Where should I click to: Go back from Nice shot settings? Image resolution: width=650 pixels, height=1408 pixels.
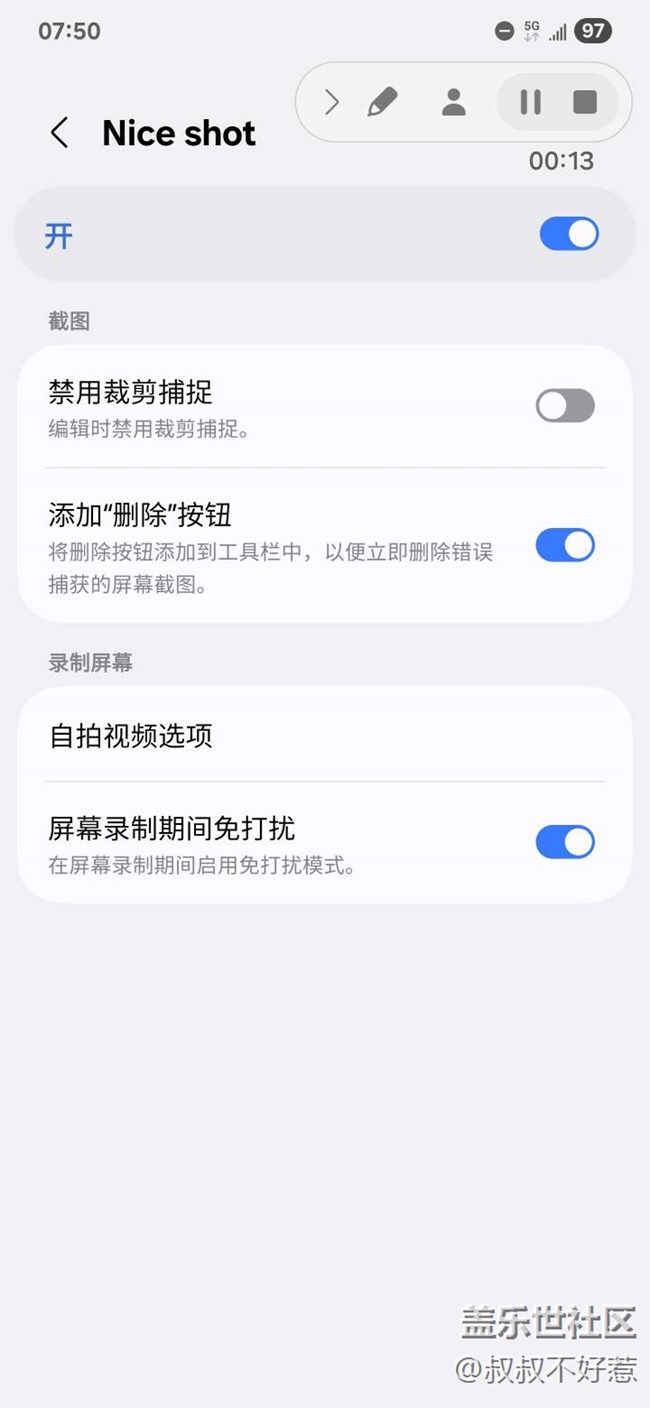[x=60, y=133]
